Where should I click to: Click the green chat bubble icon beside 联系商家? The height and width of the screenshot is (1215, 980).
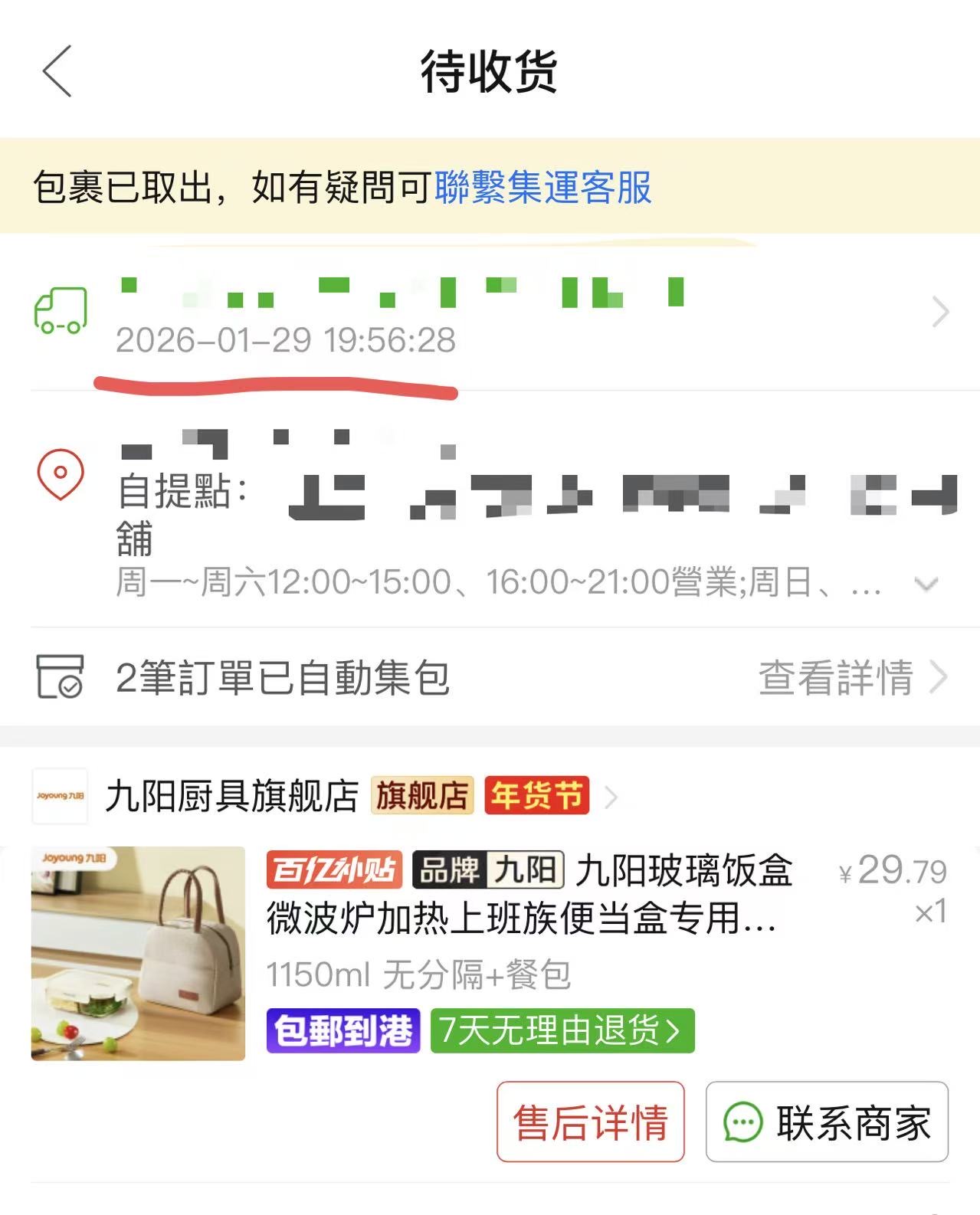pos(742,1123)
